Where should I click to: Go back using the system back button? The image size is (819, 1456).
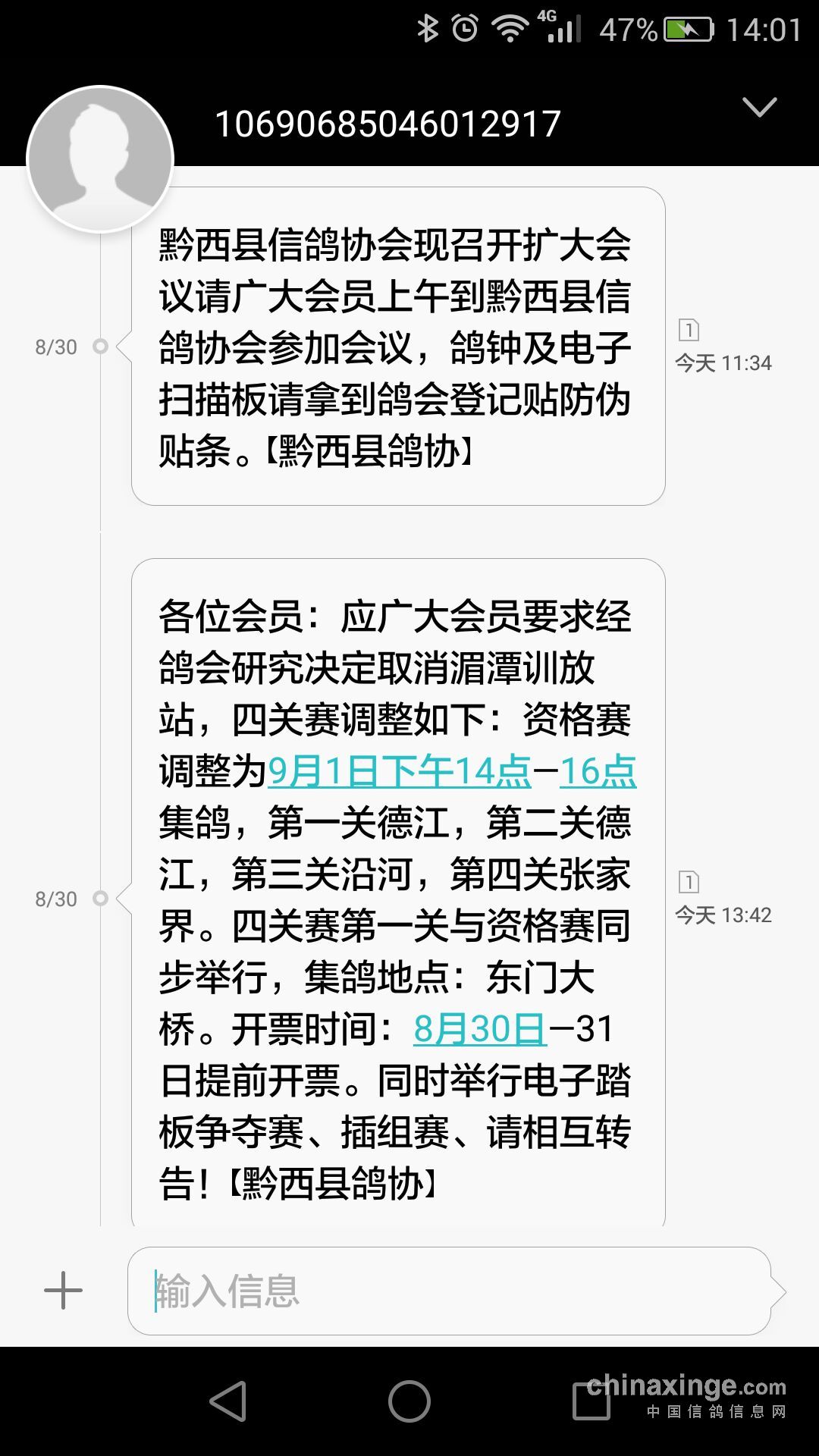(x=228, y=1400)
